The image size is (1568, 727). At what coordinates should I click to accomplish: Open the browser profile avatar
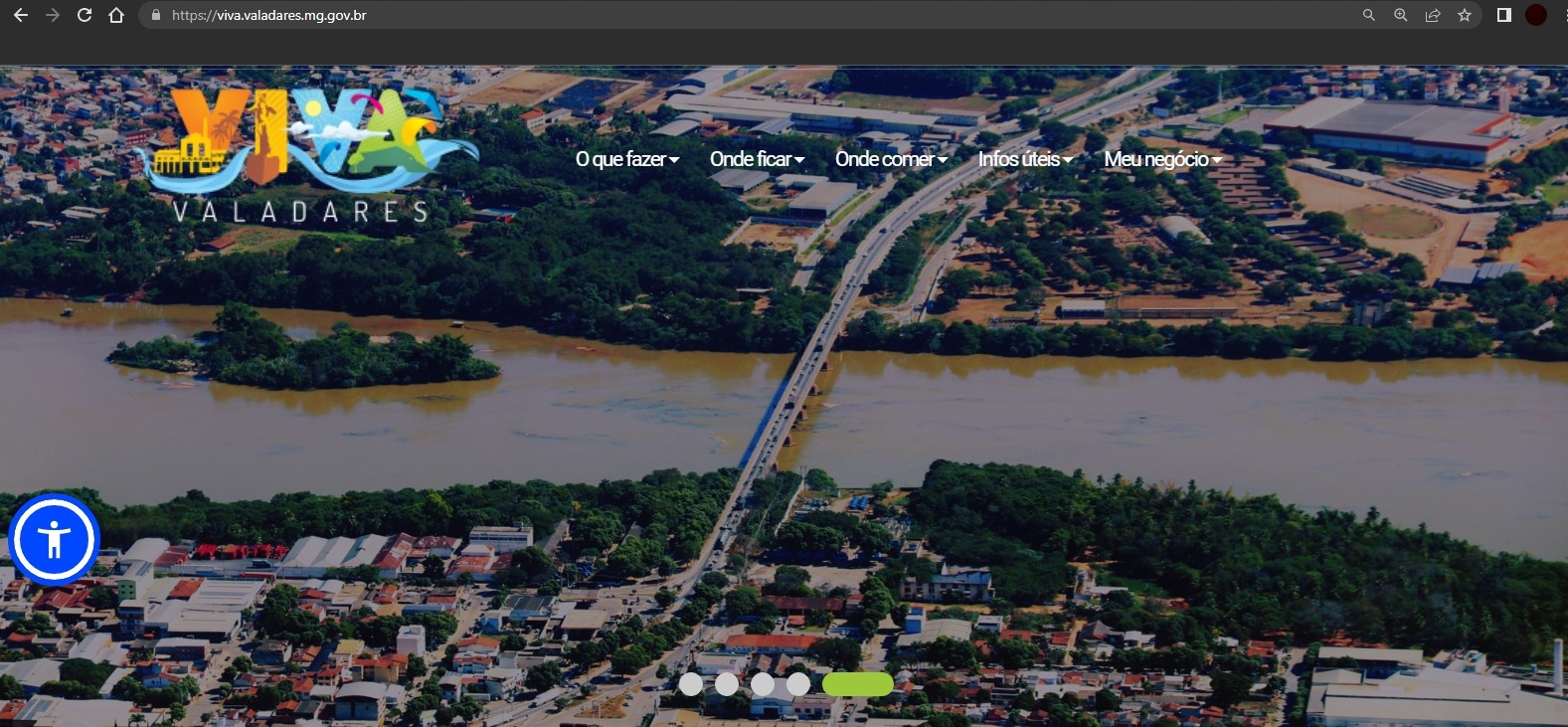[1536, 15]
